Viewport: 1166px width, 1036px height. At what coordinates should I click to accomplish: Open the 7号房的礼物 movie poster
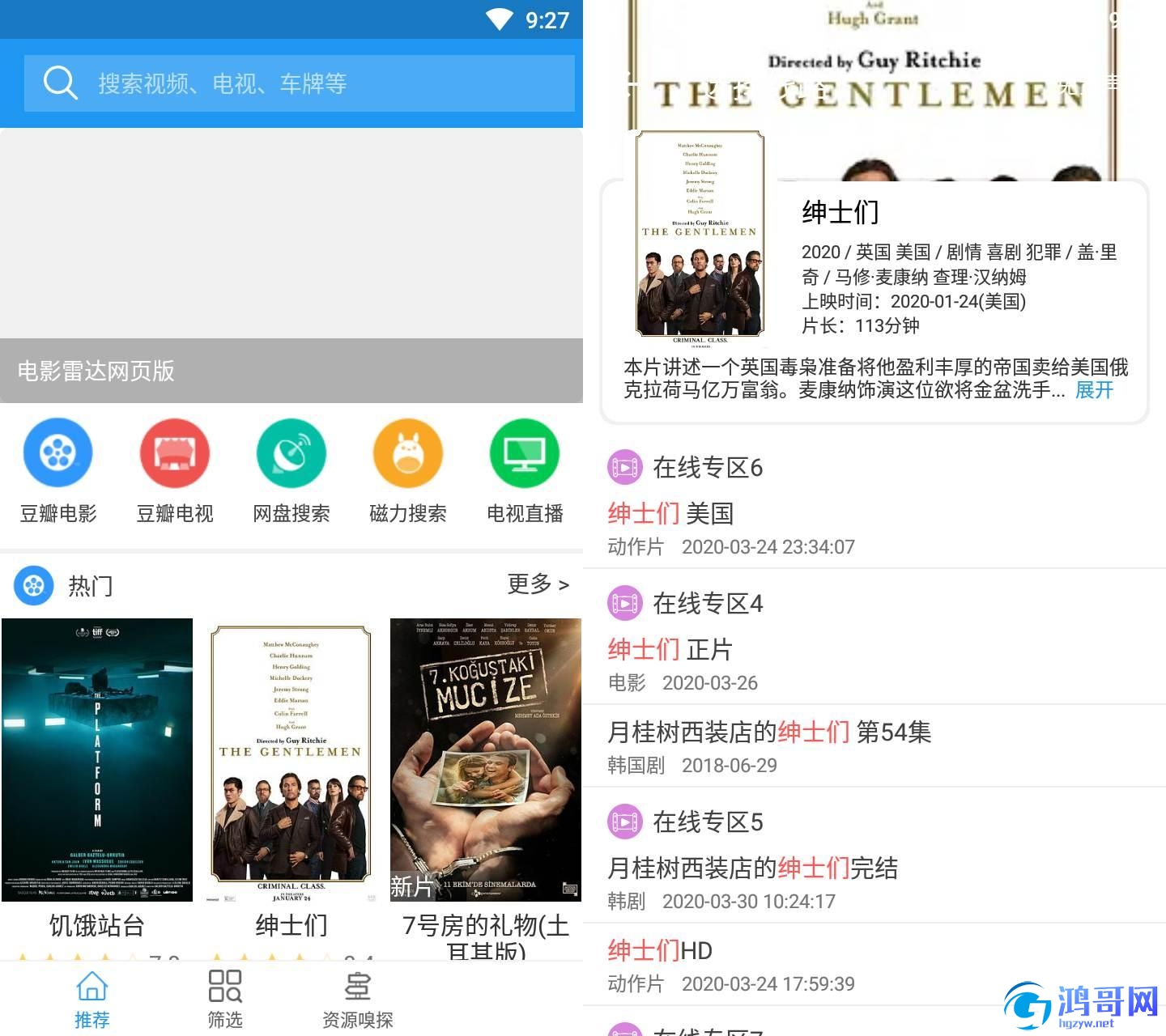486,761
